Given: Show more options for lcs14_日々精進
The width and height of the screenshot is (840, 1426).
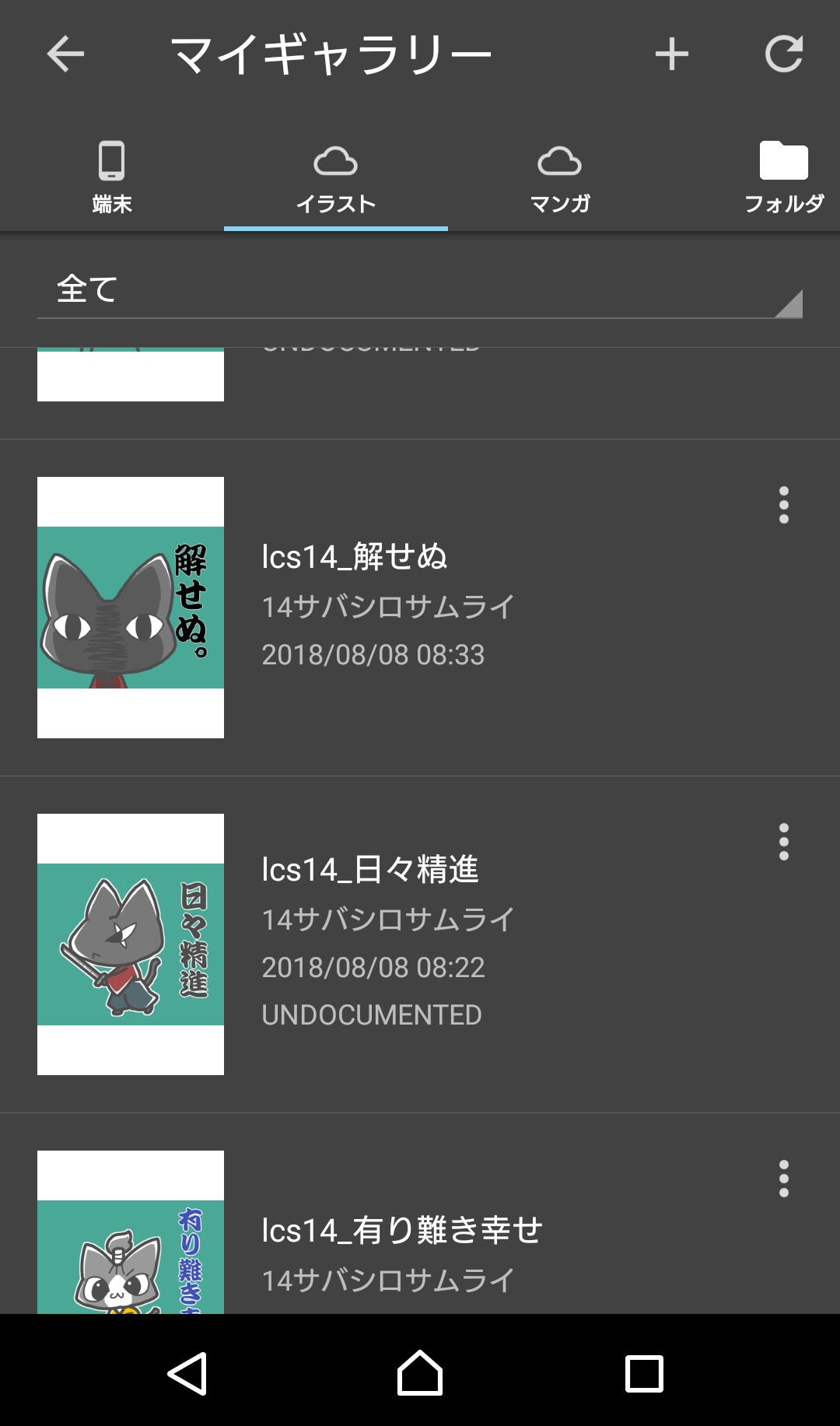Looking at the screenshot, I should coord(783,843).
